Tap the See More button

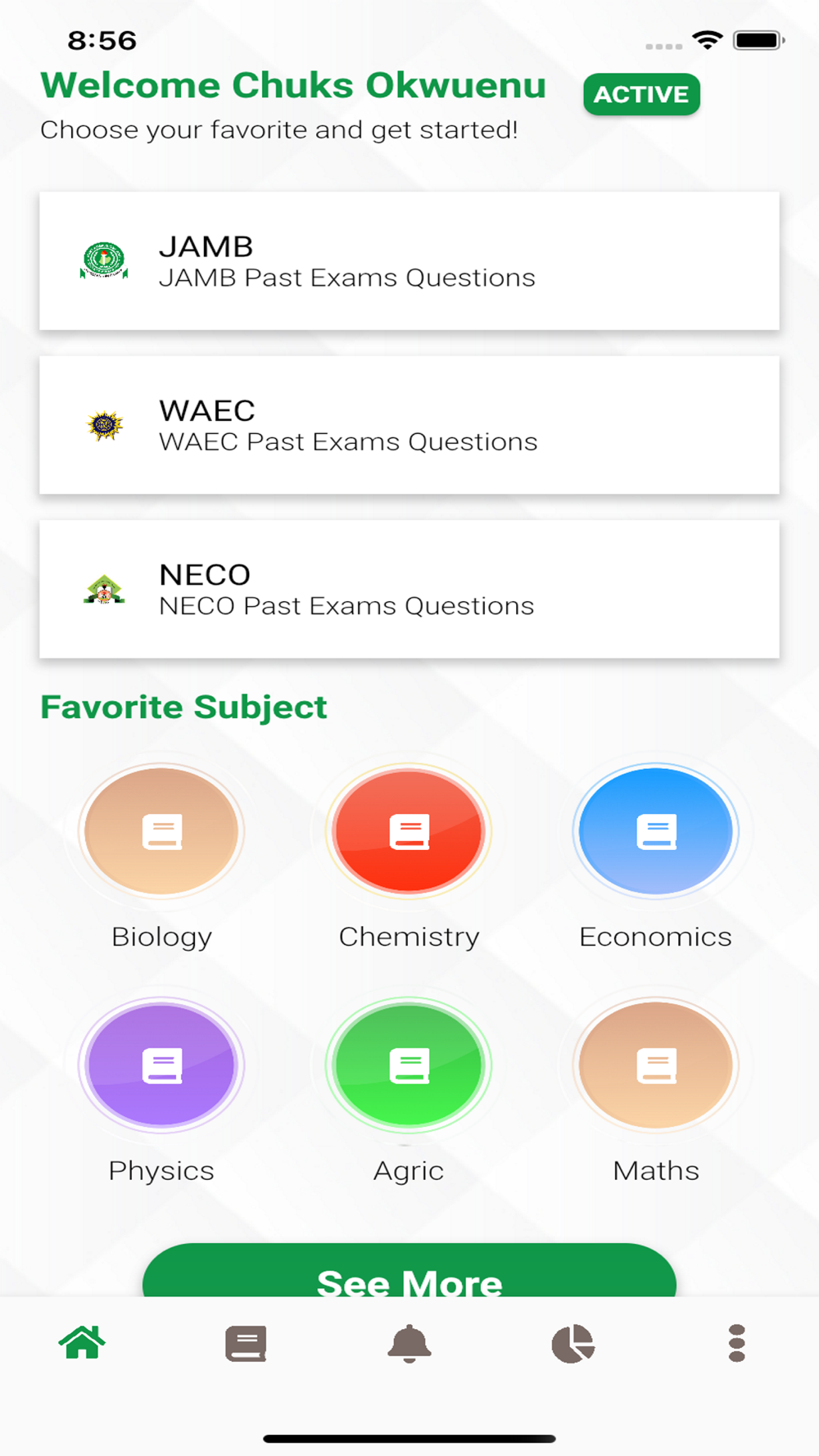(409, 1270)
